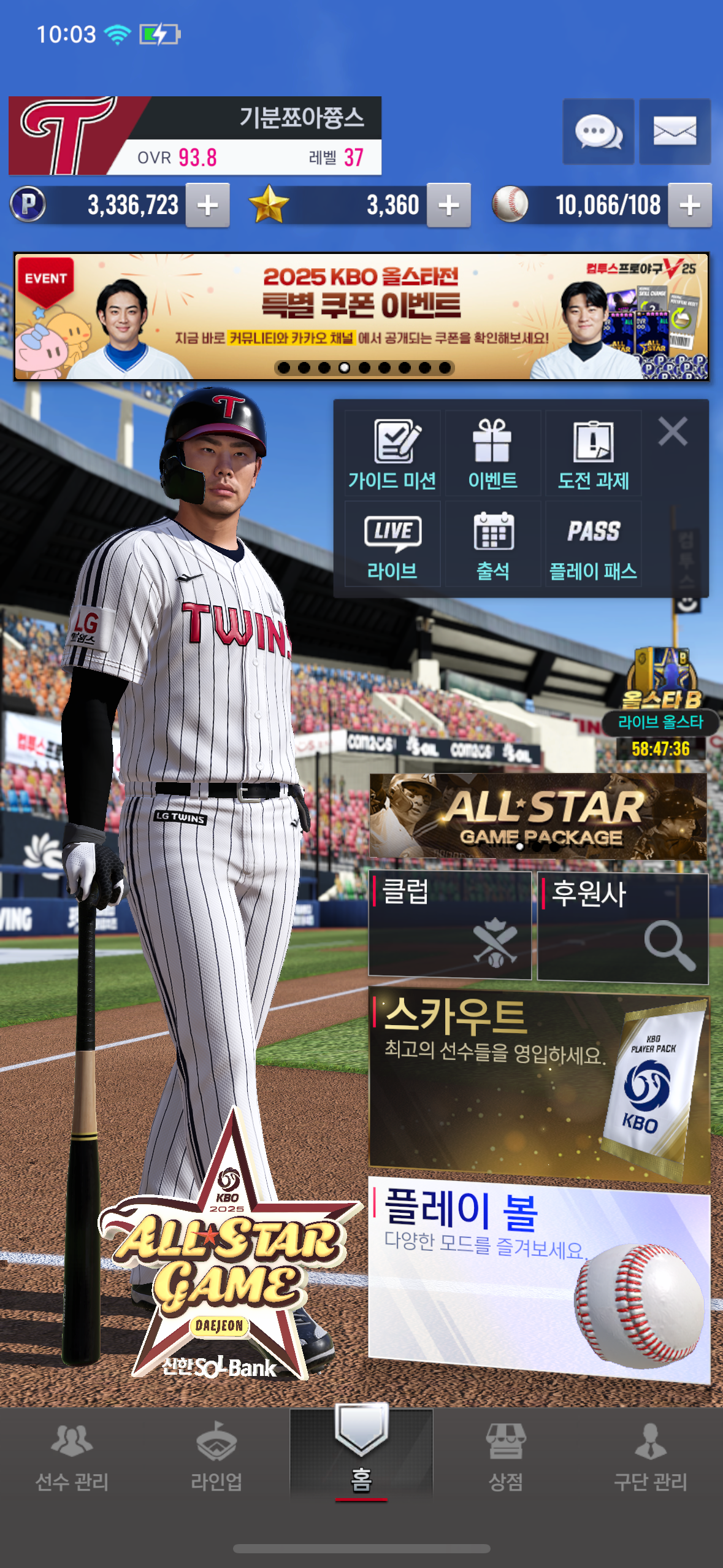Viewport: 723px width, 1568px height.
Task: Add baseballs with the plus beside 10,066/108
Action: pos(690,206)
